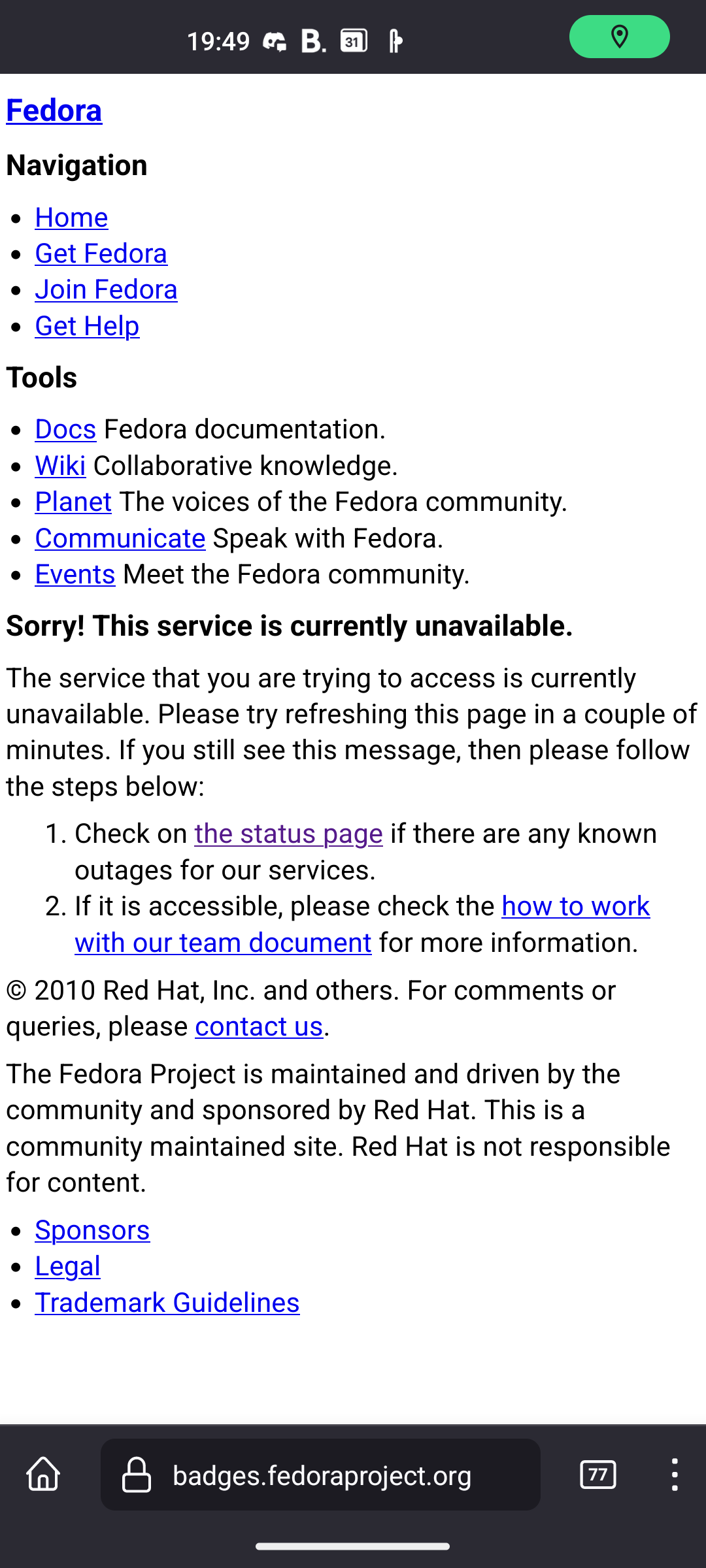Tap the Join Fedora link
The image size is (706, 1568).
(x=106, y=289)
